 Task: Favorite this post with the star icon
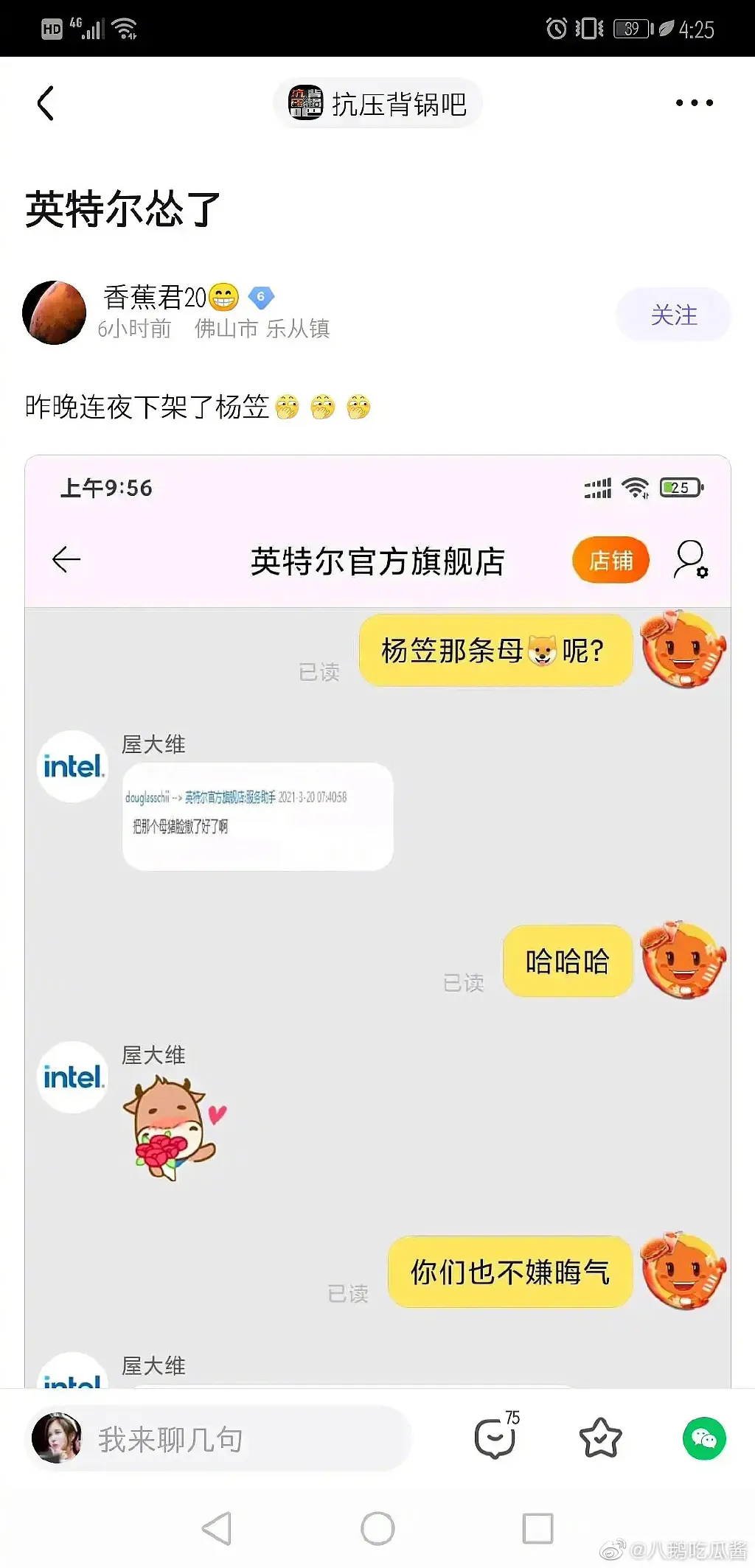tap(600, 1438)
